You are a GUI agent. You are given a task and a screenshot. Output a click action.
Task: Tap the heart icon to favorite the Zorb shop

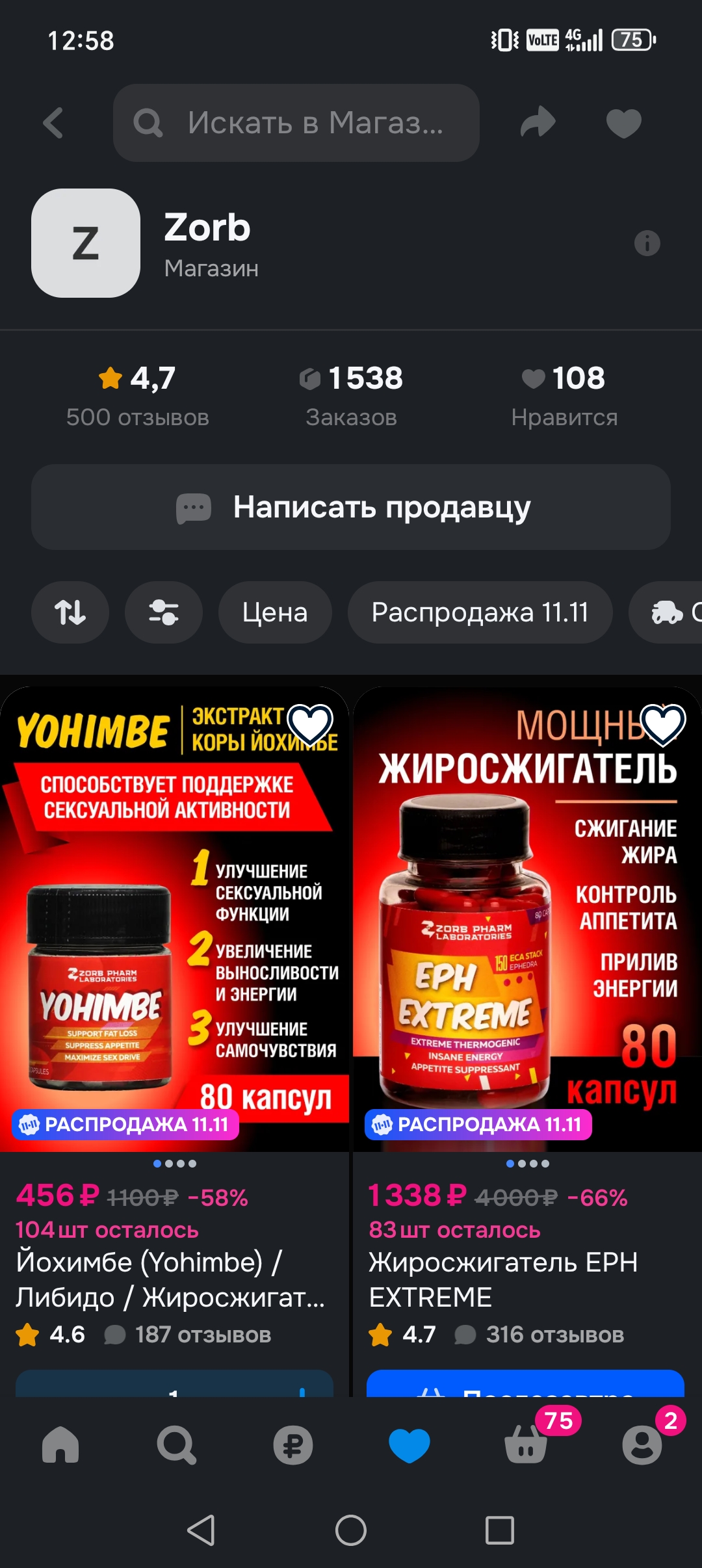[623, 122]
